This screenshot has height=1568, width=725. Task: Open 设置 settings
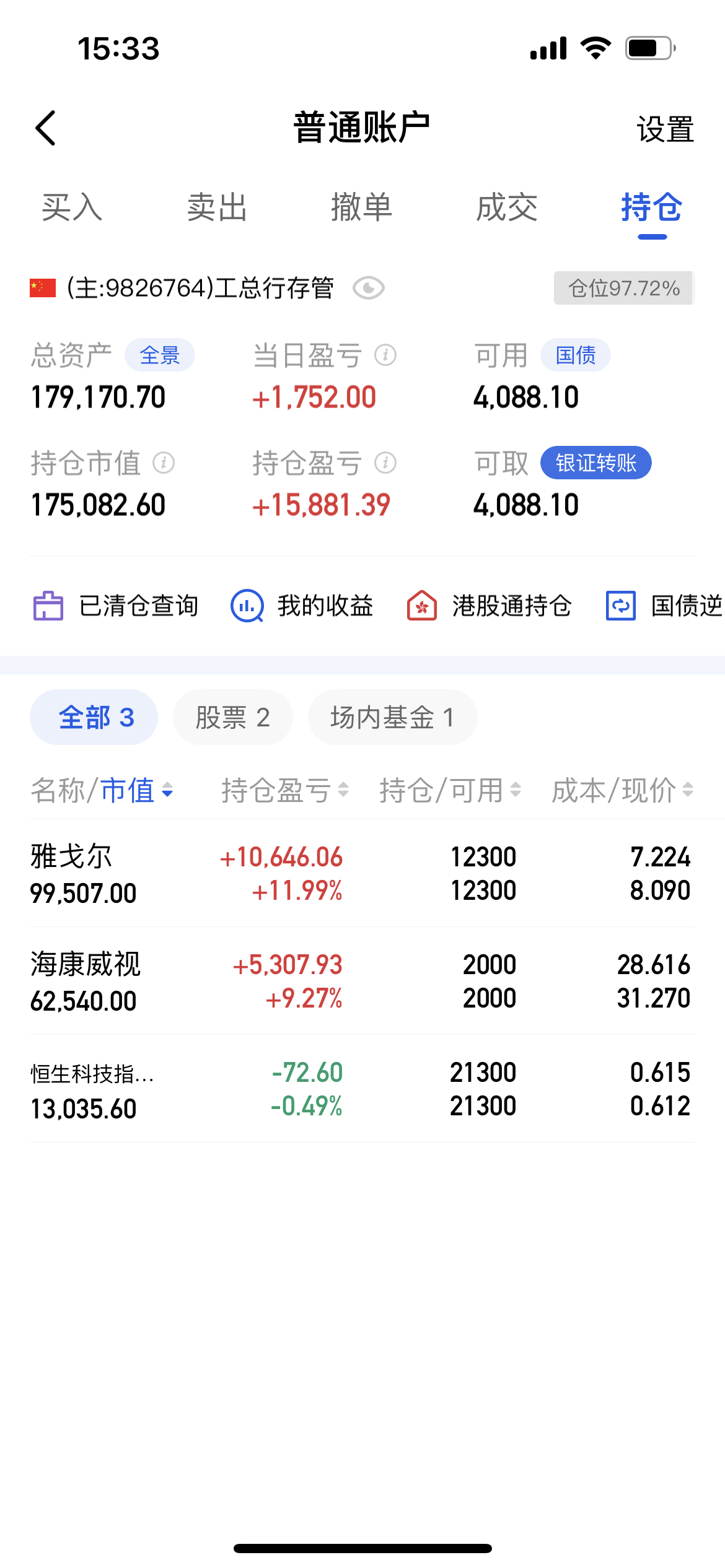click(665, 129)
